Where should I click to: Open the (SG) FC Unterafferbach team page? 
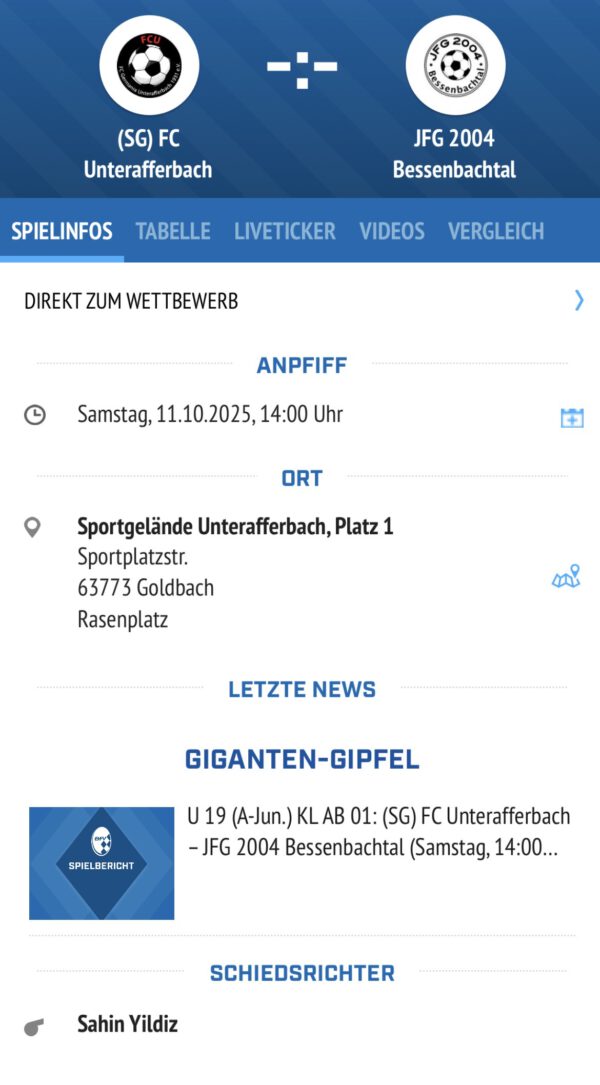point(148,66)
